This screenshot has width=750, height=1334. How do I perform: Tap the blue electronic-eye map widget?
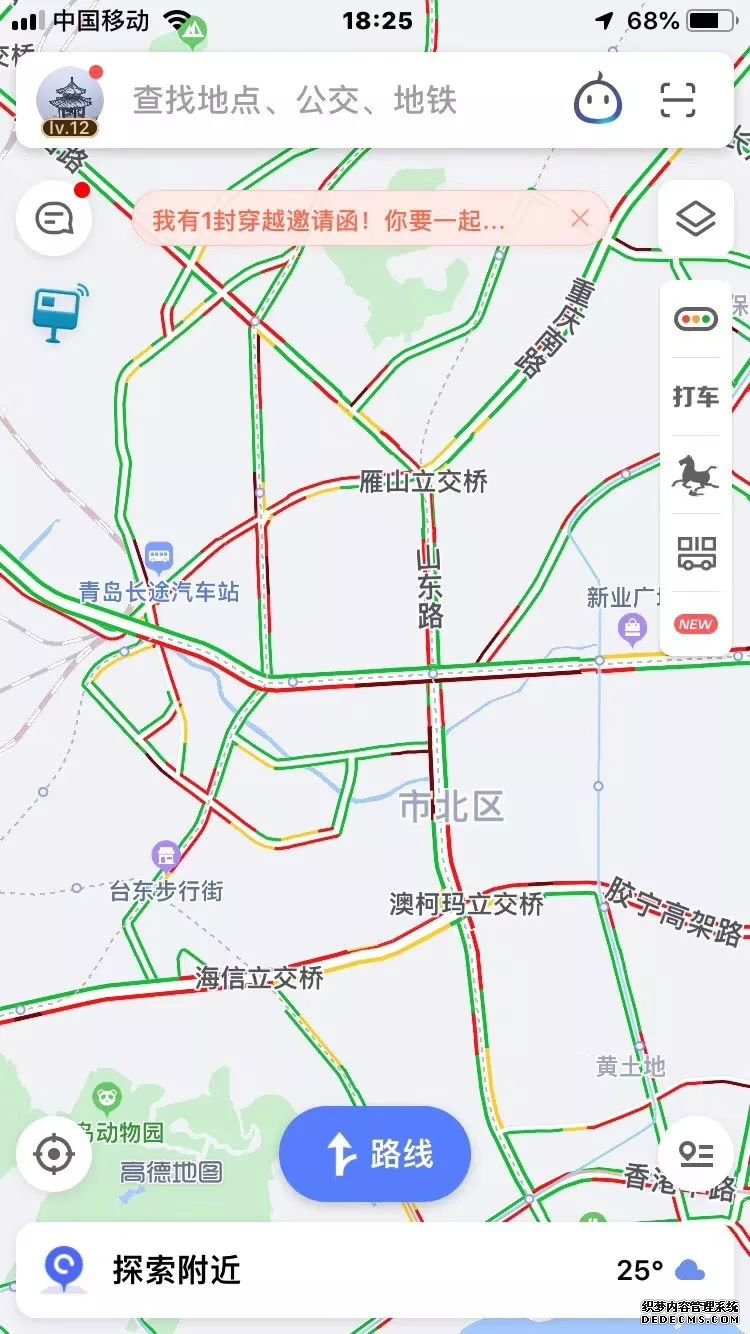pyautogui.click(x=59, y=312)
